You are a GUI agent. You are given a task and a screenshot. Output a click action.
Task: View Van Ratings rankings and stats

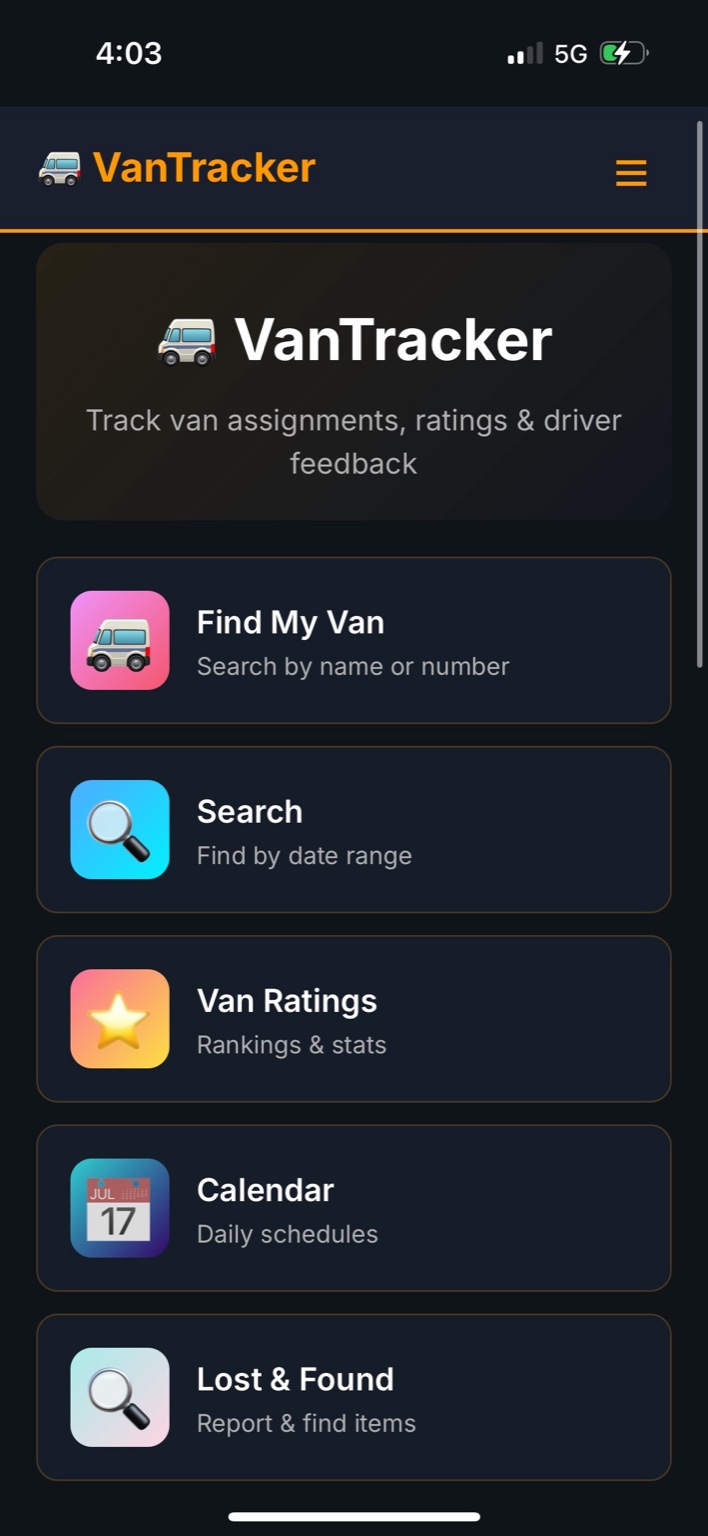click(x=353, y=1018)
